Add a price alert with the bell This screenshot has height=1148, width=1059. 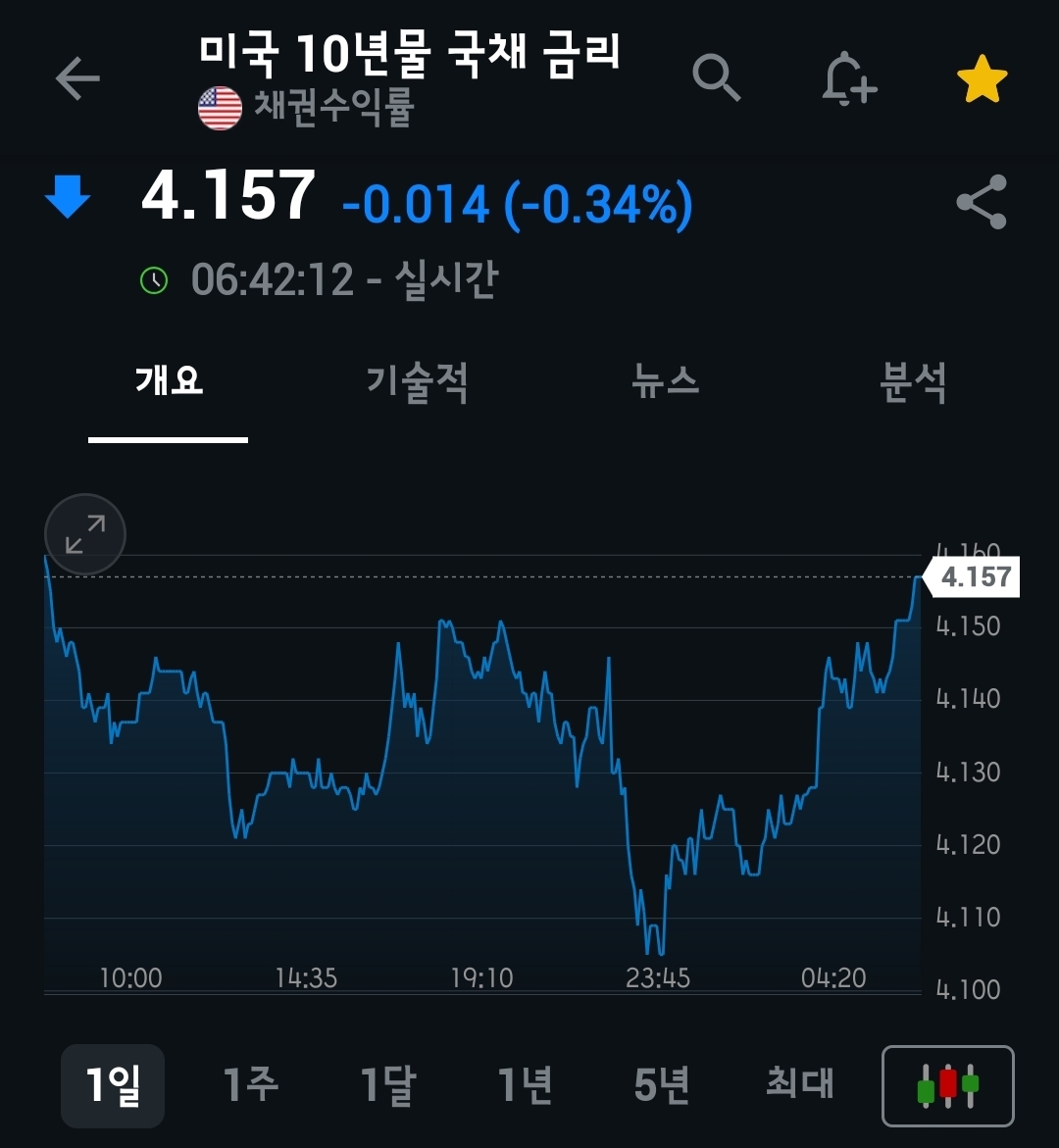point(848,78)
